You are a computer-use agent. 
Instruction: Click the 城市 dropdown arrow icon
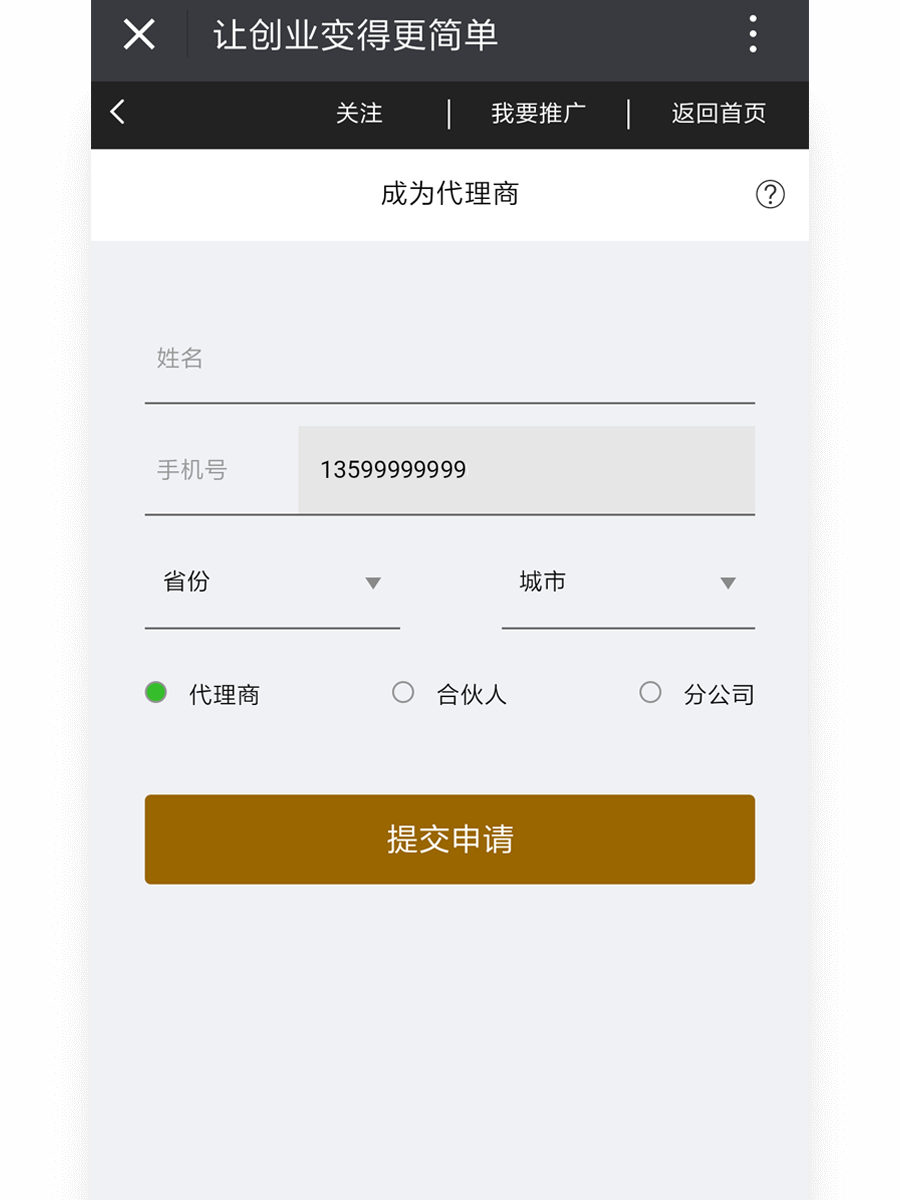tap(728, 583)
